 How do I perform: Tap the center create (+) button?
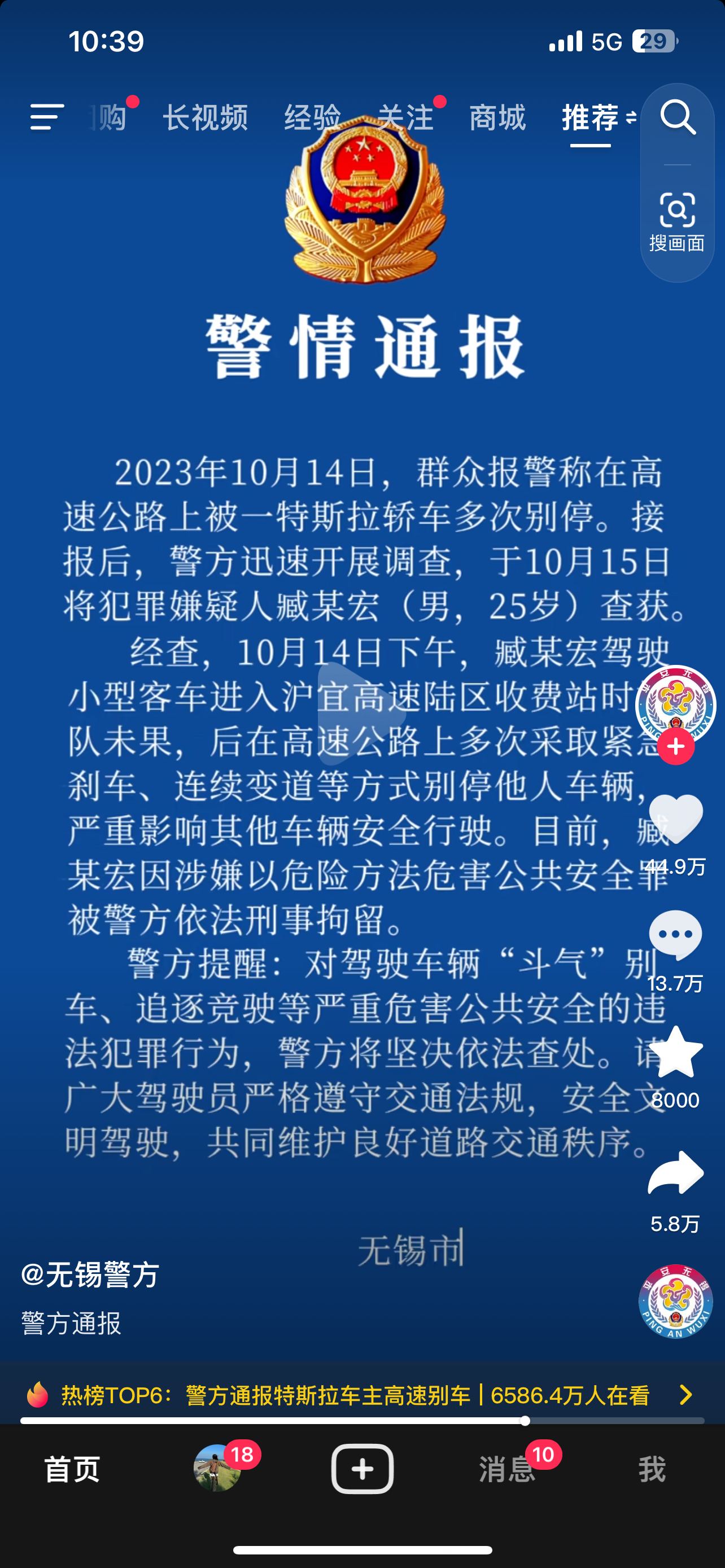362,1468
